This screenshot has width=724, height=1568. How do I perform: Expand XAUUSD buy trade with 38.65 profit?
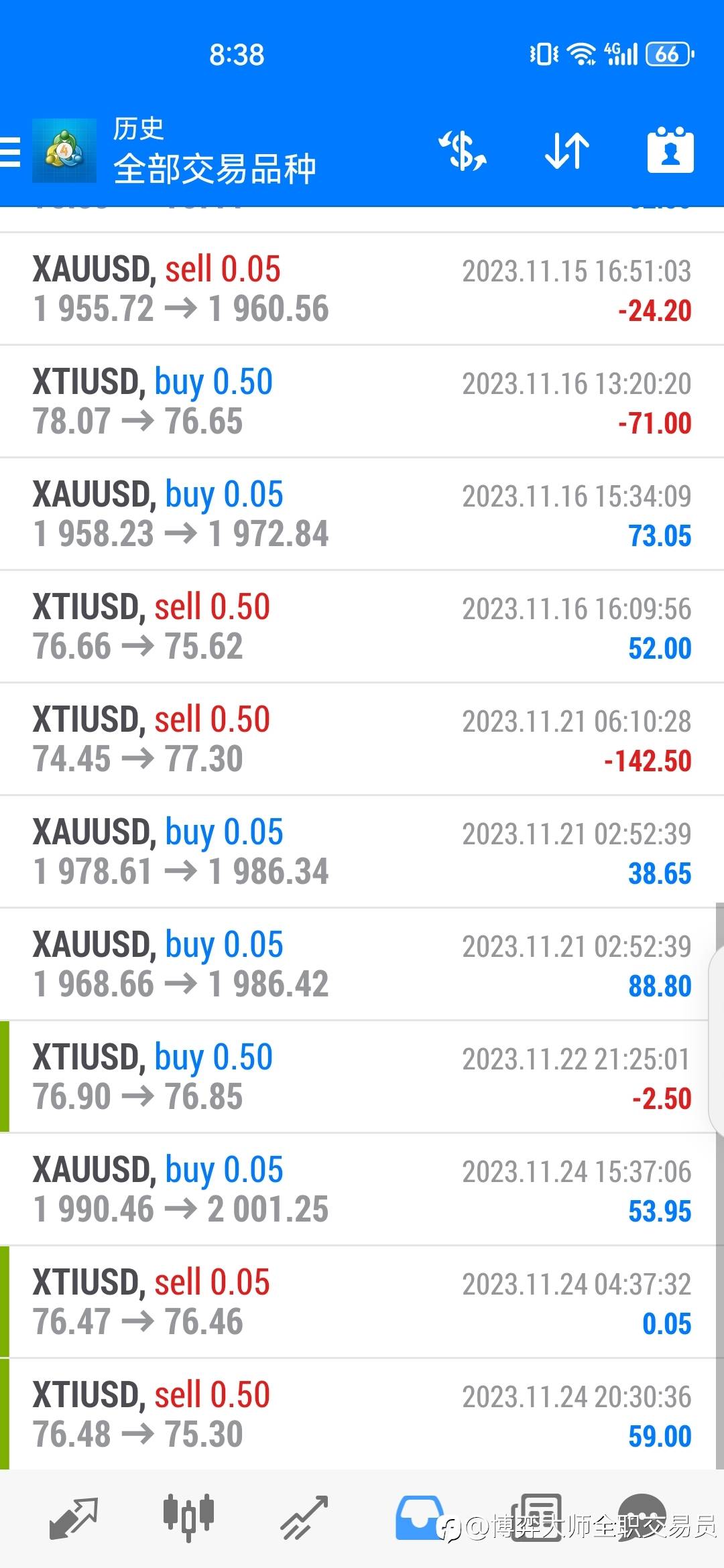click(x=362, y=852)
